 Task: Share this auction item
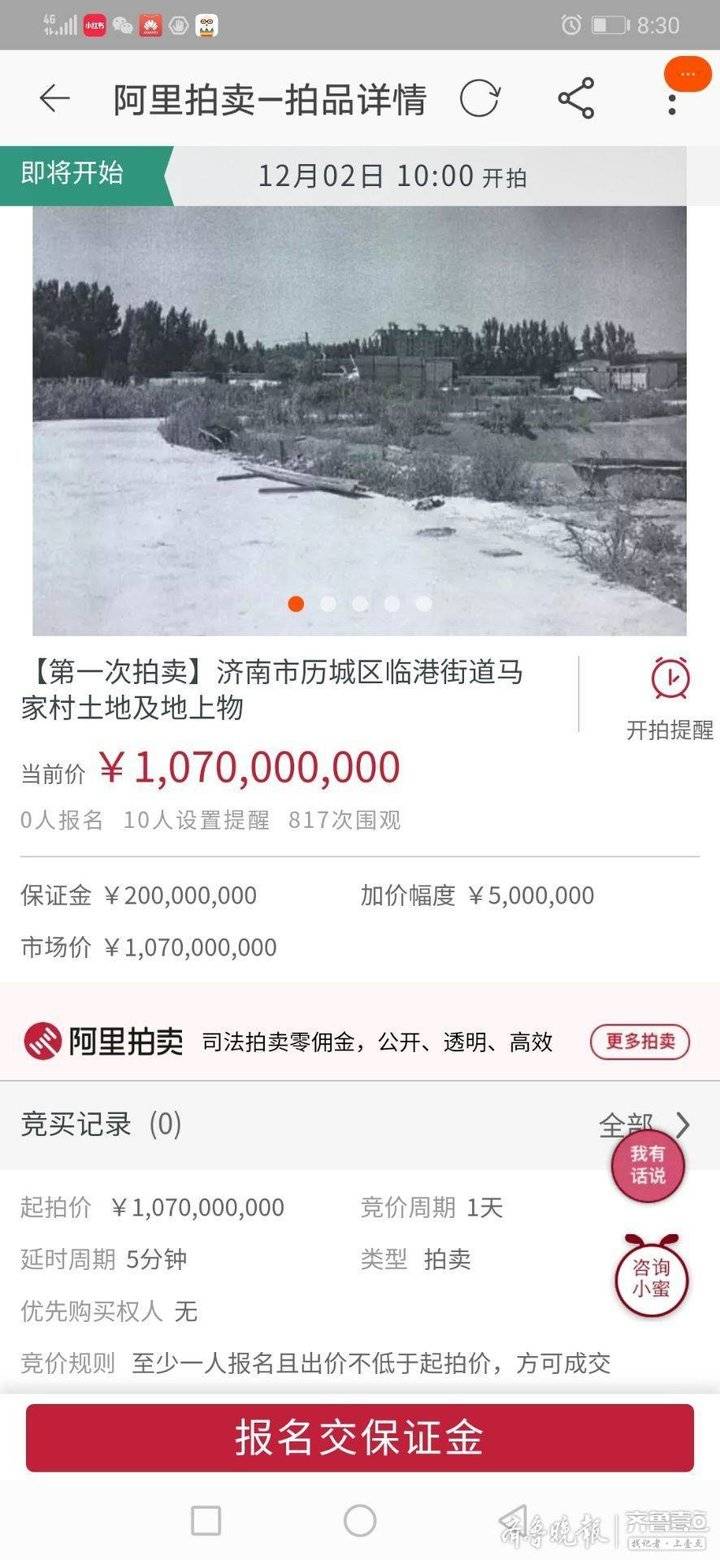click(576, 99)
